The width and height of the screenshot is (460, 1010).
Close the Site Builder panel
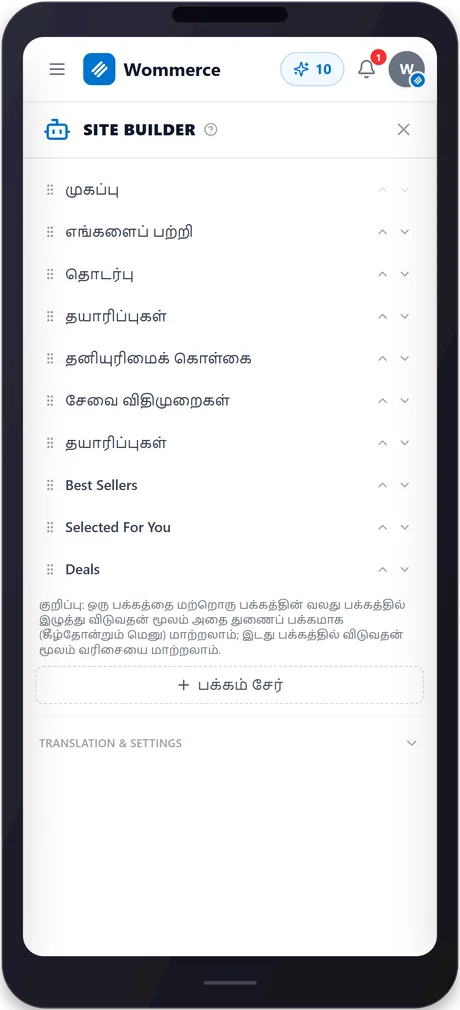(403, 129)
